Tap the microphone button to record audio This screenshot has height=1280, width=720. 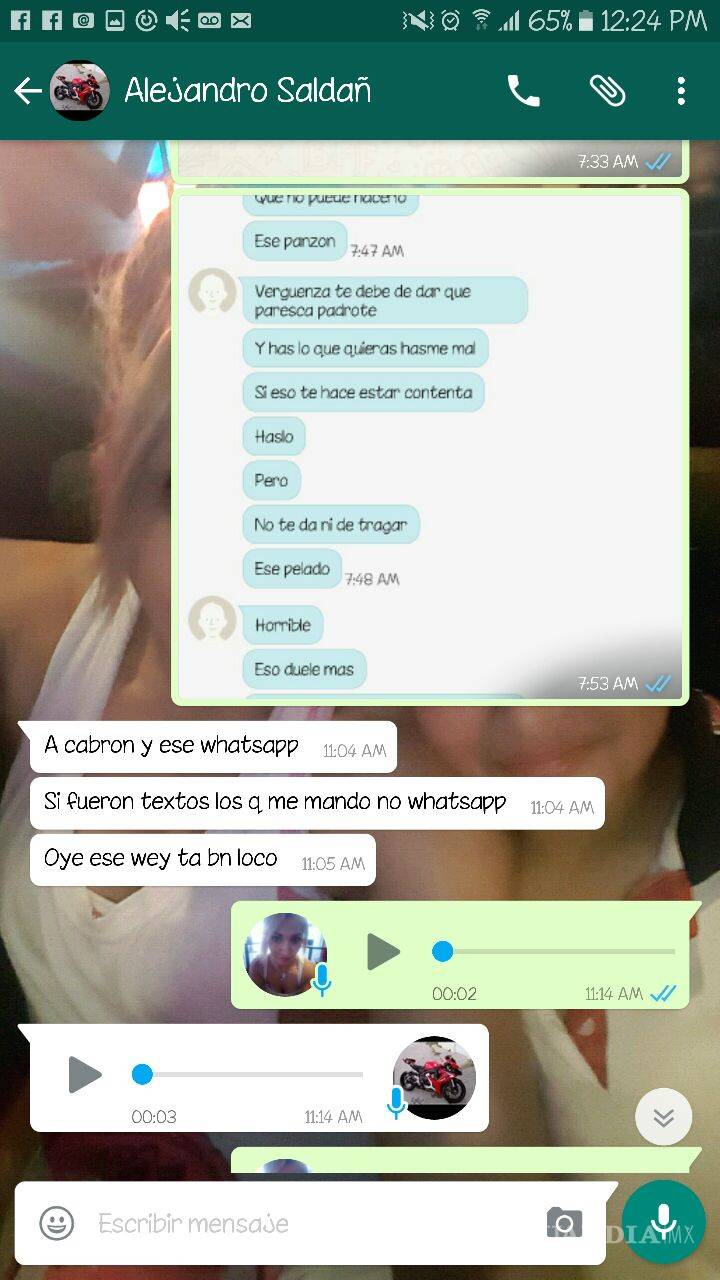[x=663, y=1221]
